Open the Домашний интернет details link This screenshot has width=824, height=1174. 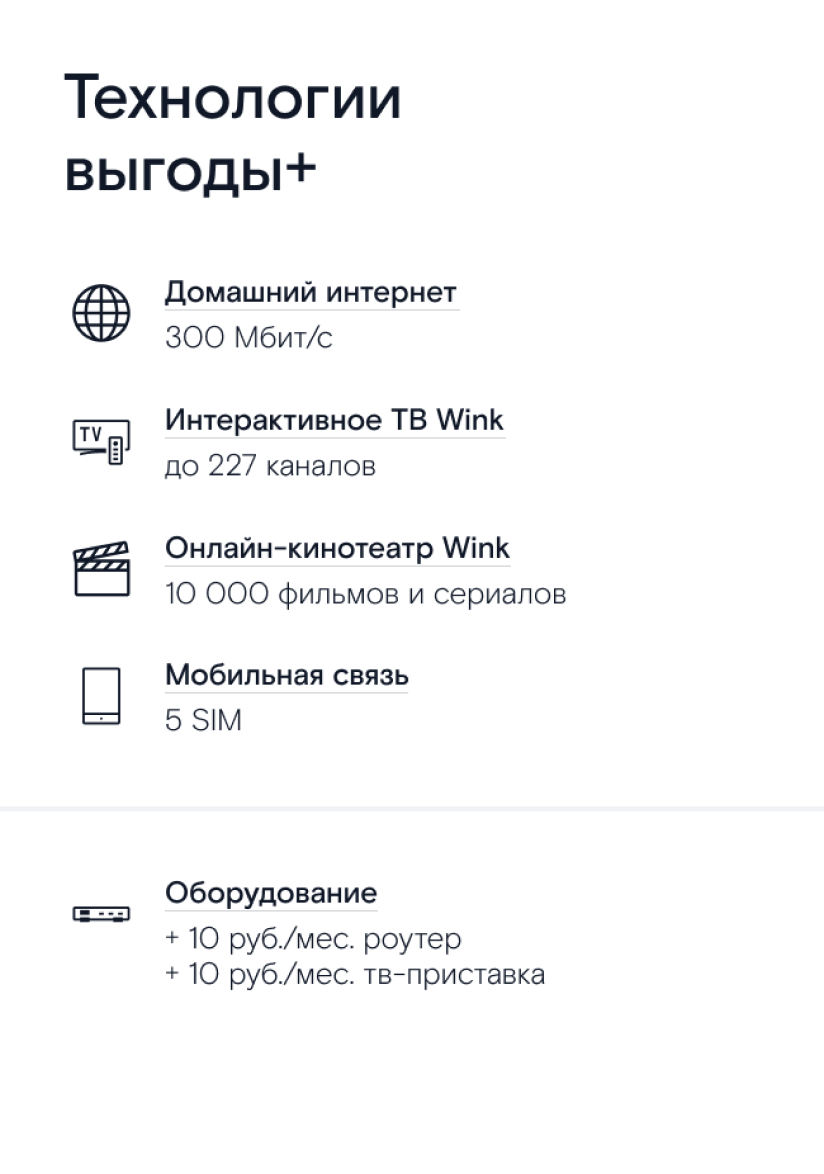point(311,293)
